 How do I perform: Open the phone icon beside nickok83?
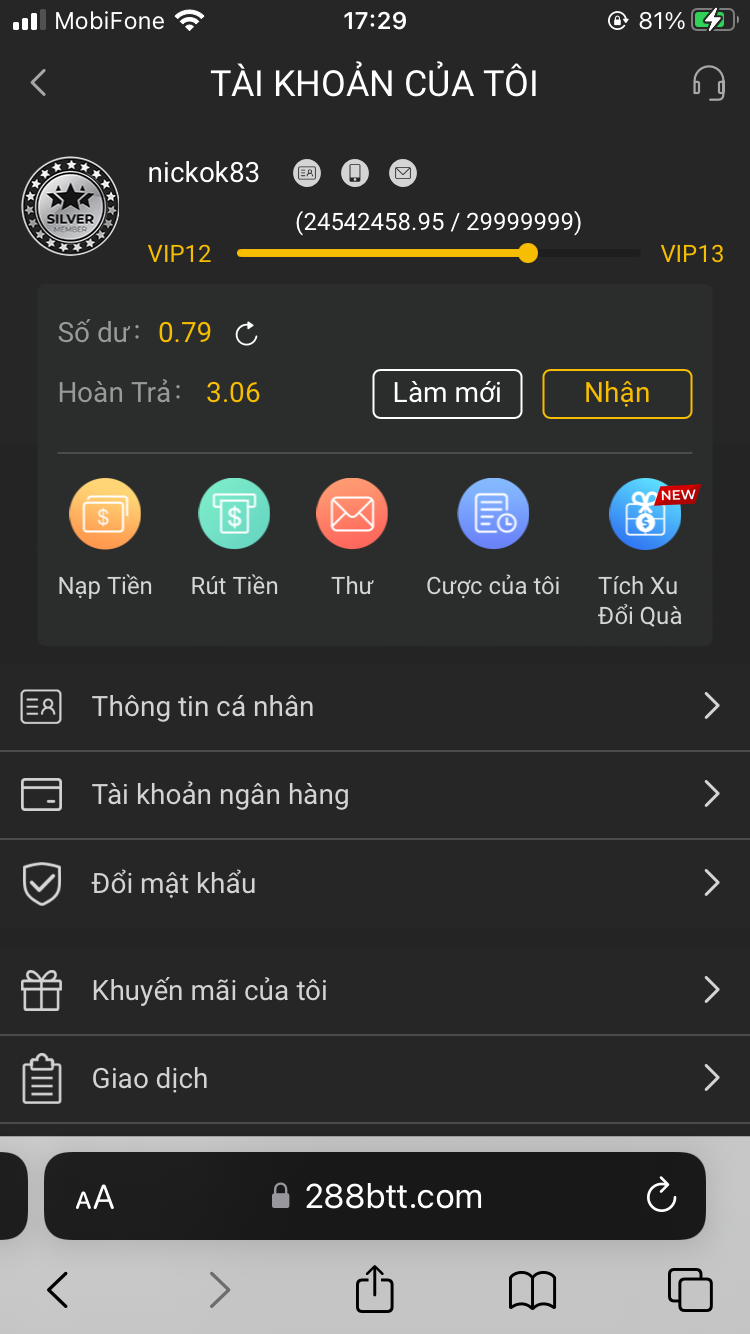[354, 172]
